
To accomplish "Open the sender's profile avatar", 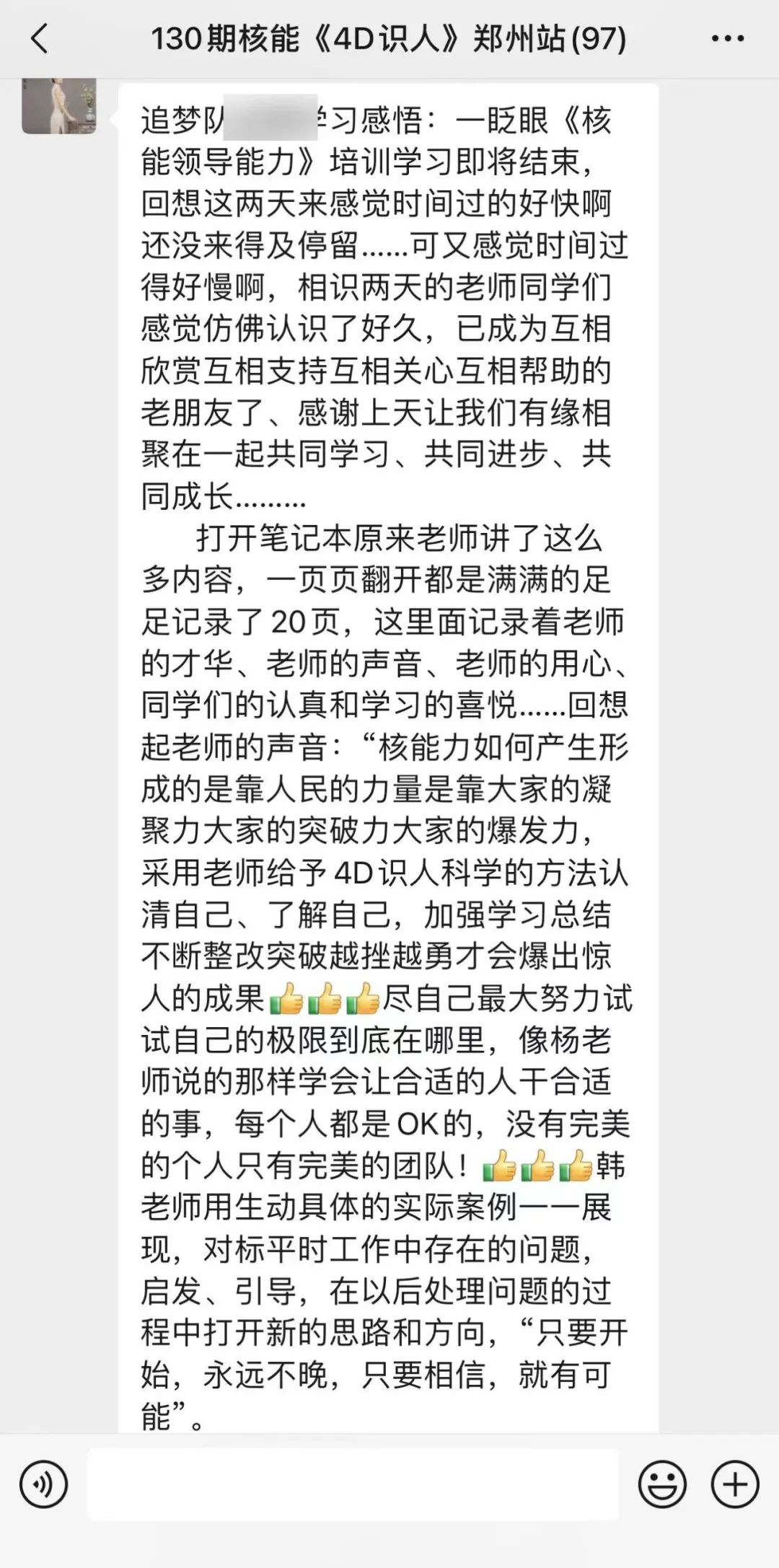I will (59, 106).
